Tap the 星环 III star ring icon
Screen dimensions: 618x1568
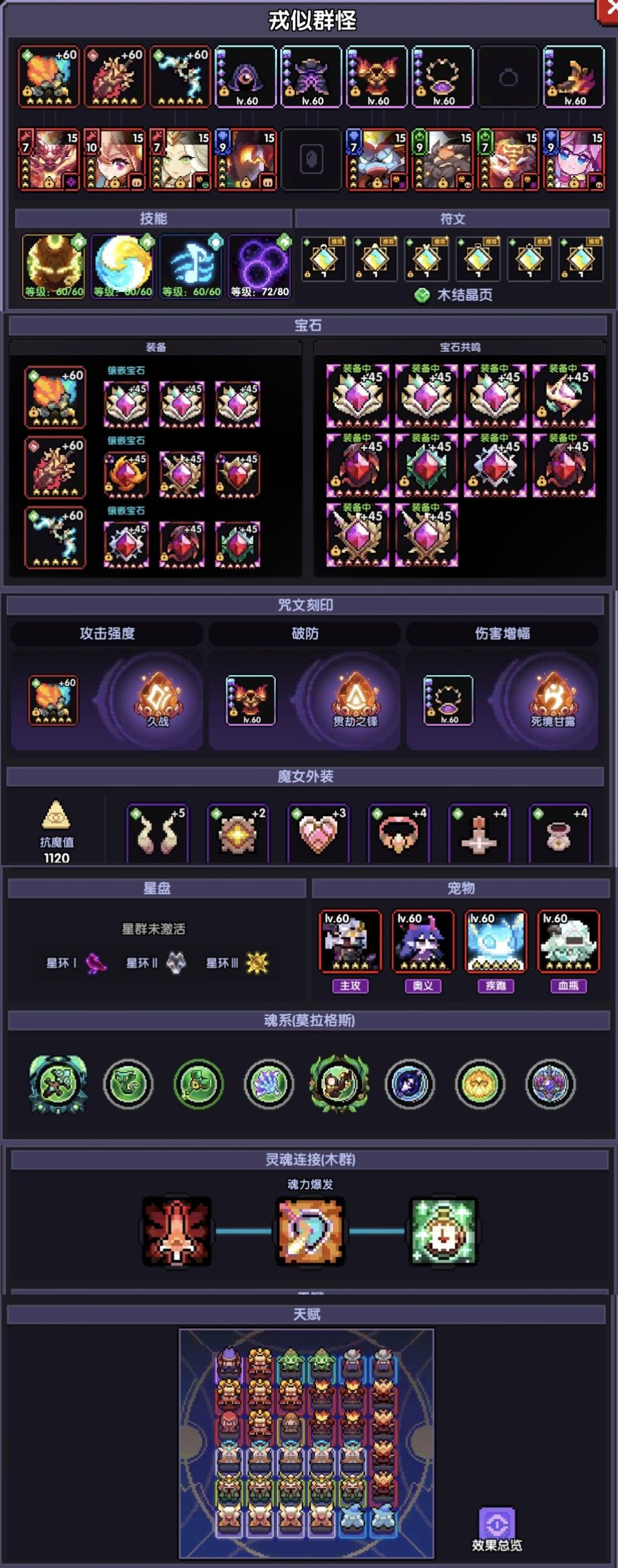[257, 963]
